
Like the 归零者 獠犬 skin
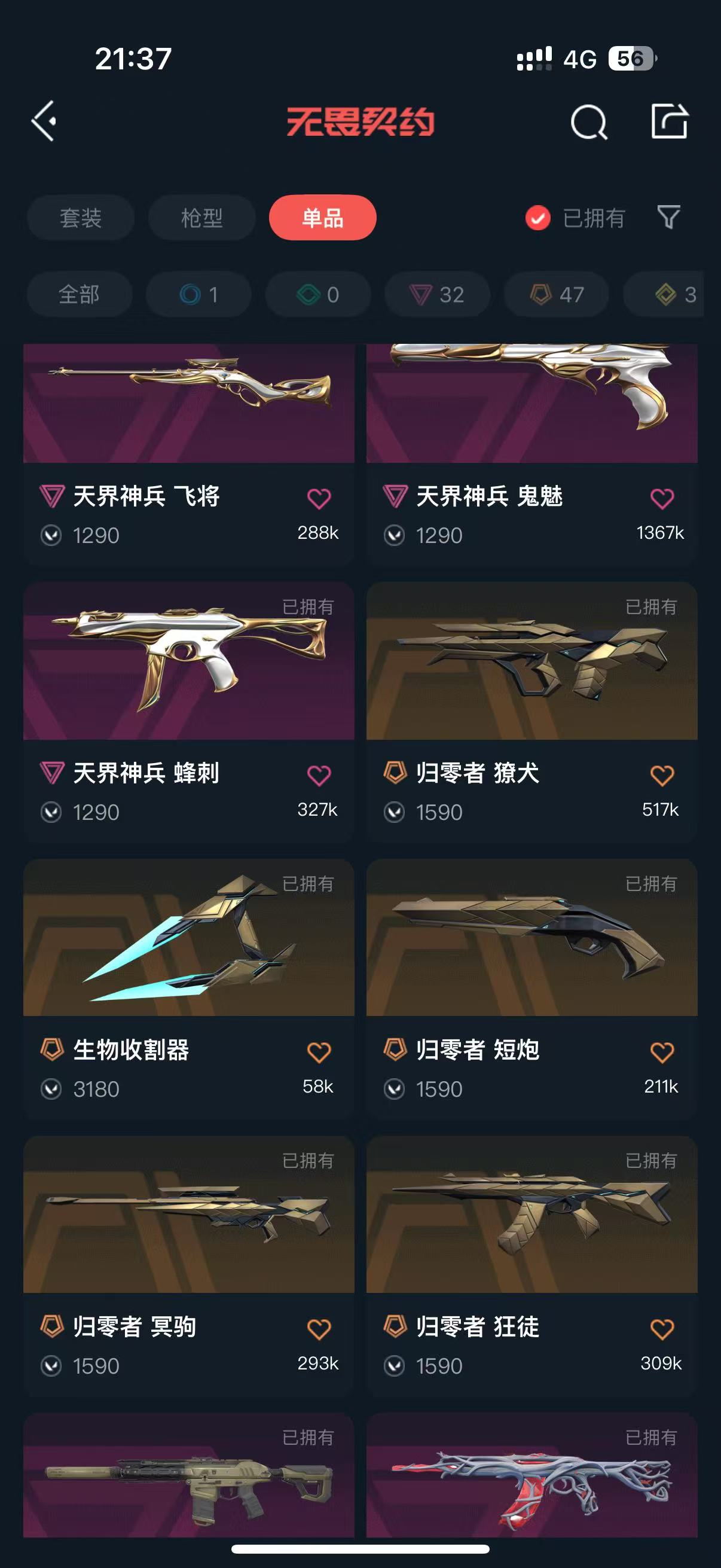click(662, 776)
